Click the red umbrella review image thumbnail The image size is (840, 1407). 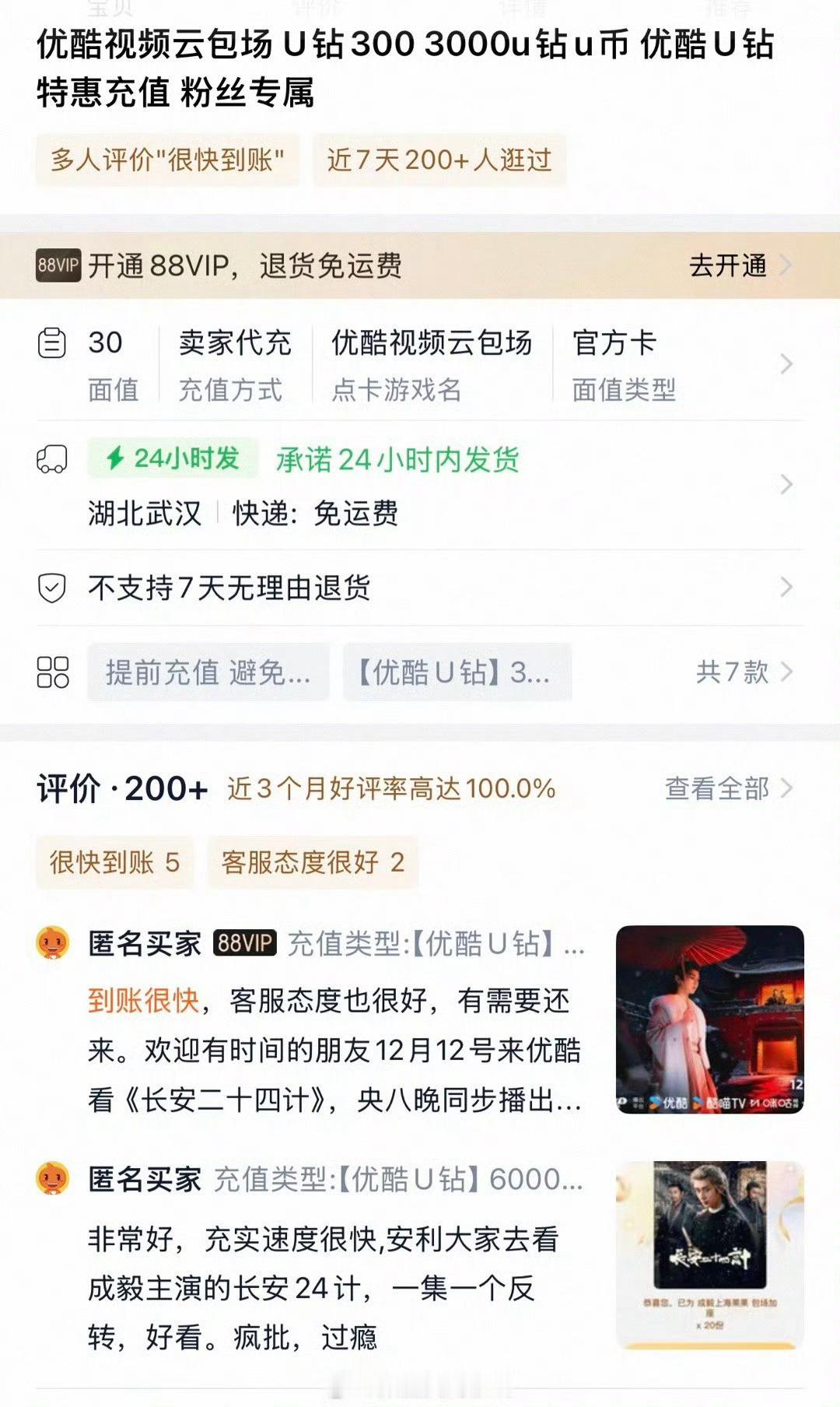point(709,1019)
